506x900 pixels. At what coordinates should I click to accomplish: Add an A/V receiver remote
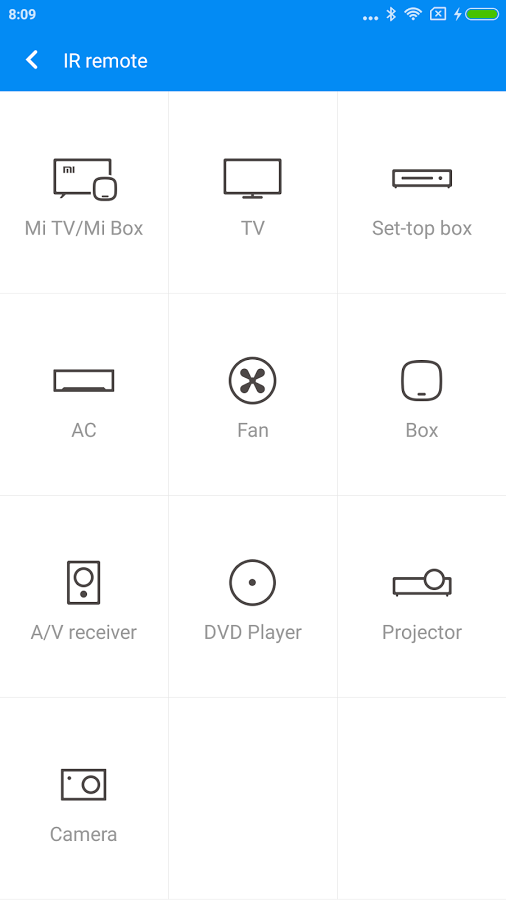(x=84, y=597)
